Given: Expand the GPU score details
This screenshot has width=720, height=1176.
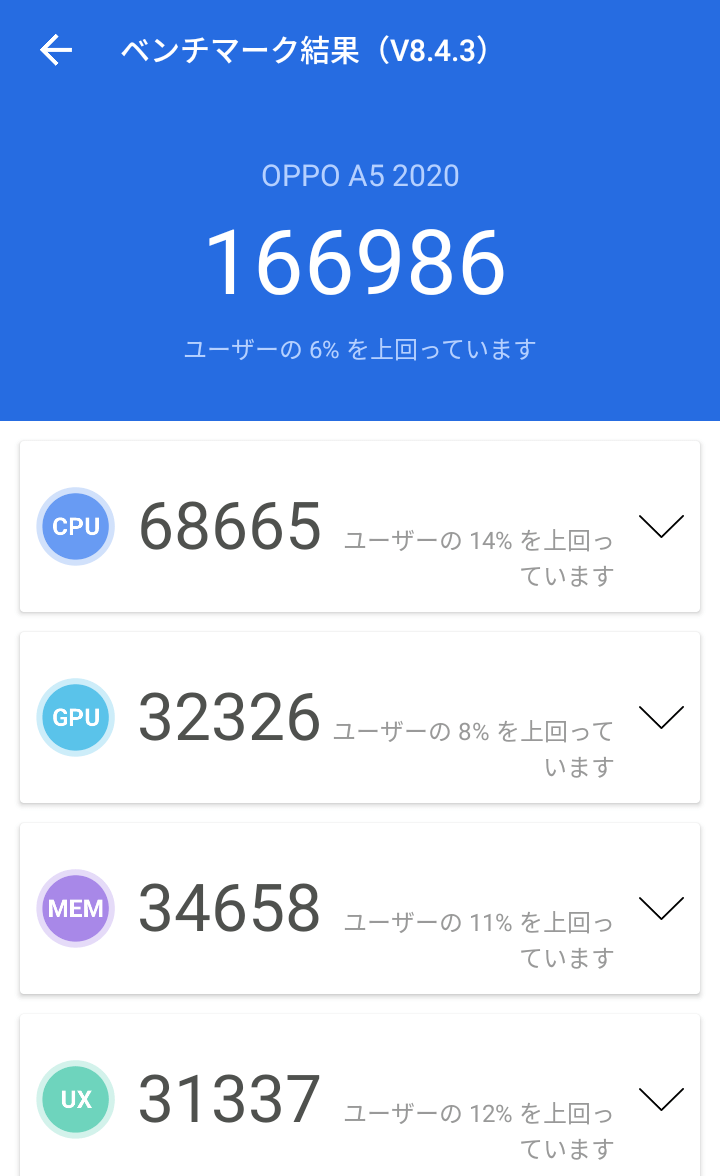Looking at the screenshot, I should coord(661,717).
